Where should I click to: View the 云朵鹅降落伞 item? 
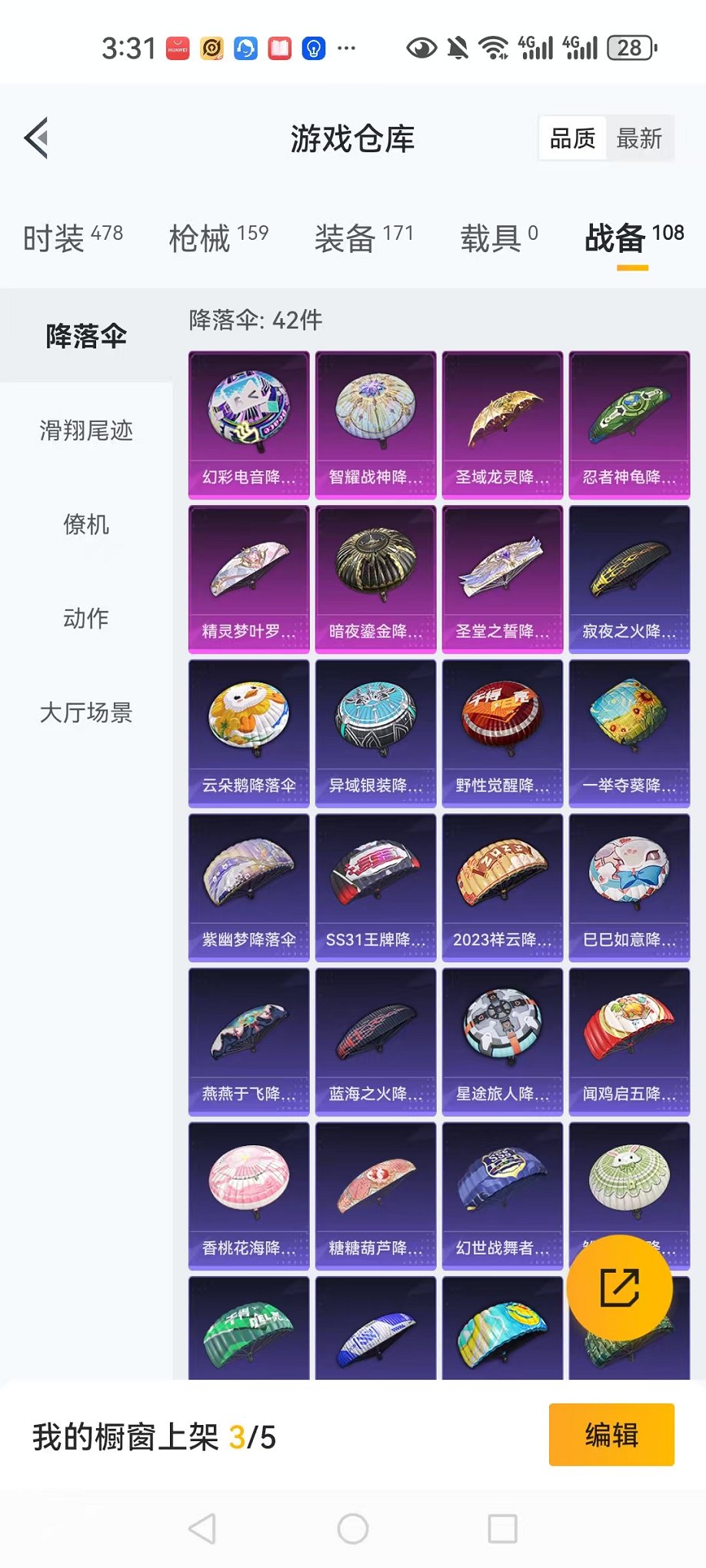pyautogui.click(x=249, y=733)
